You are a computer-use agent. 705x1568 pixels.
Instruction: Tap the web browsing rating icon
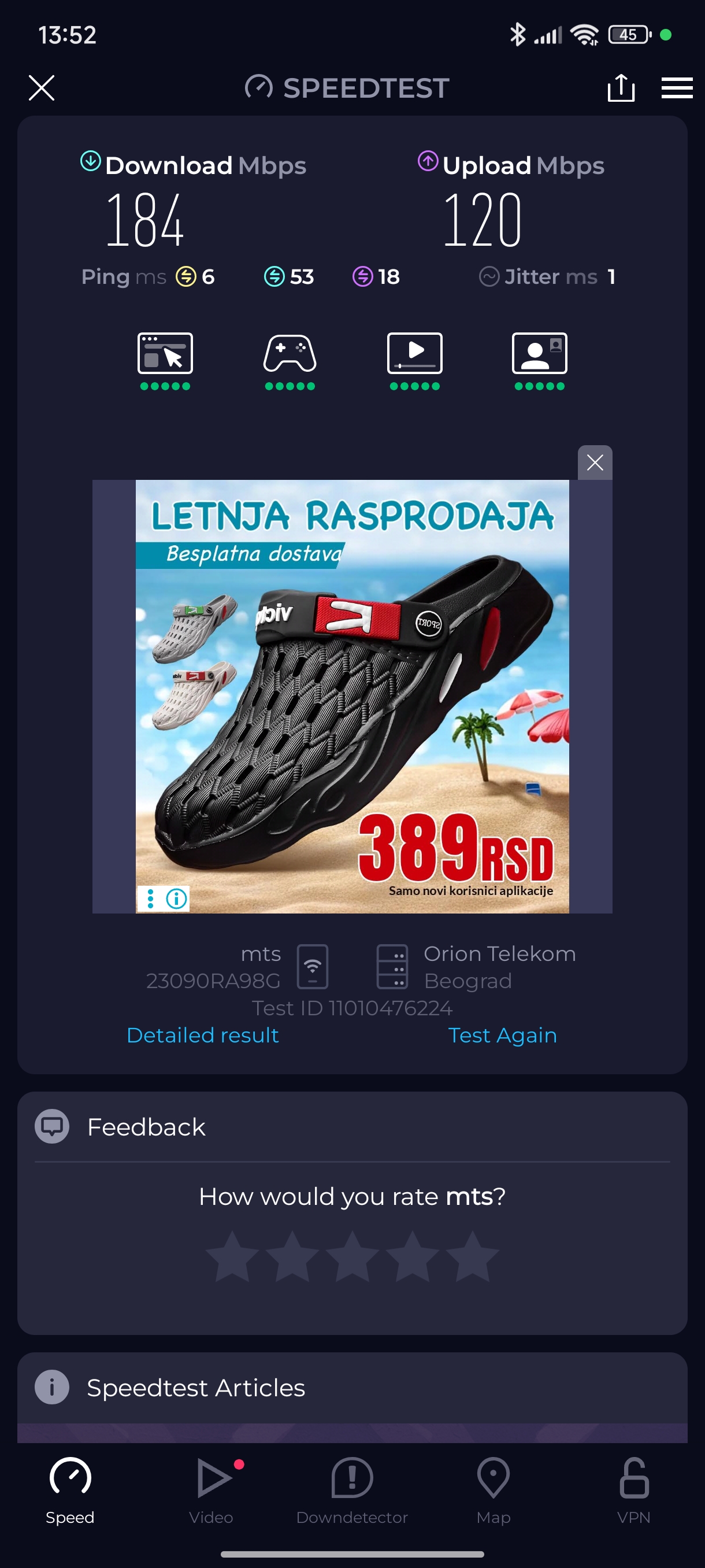[165, 354]
